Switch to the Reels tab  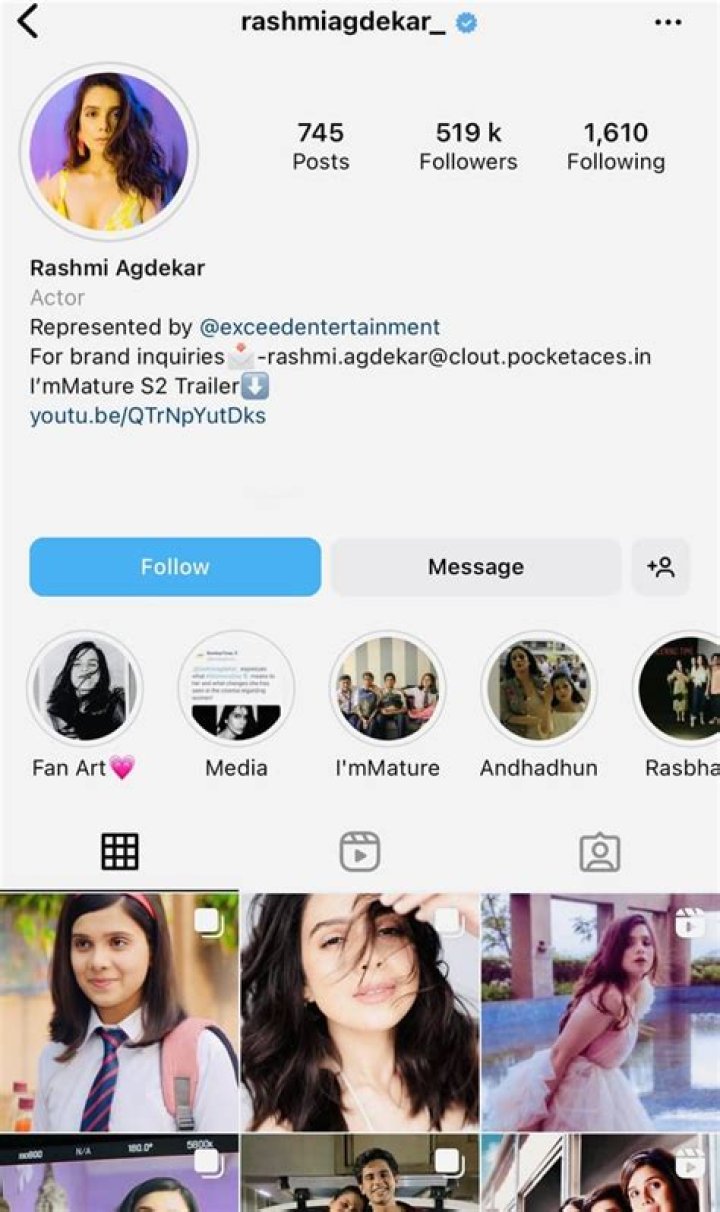359,852
